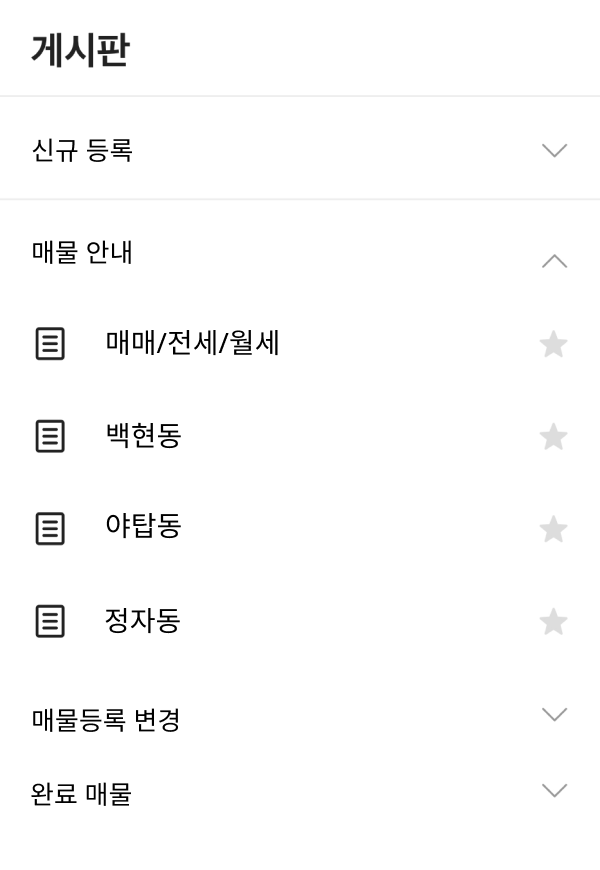Open the 야탑동 board
Viewport: 600px width, 870px height.
[x=143, y=527]
